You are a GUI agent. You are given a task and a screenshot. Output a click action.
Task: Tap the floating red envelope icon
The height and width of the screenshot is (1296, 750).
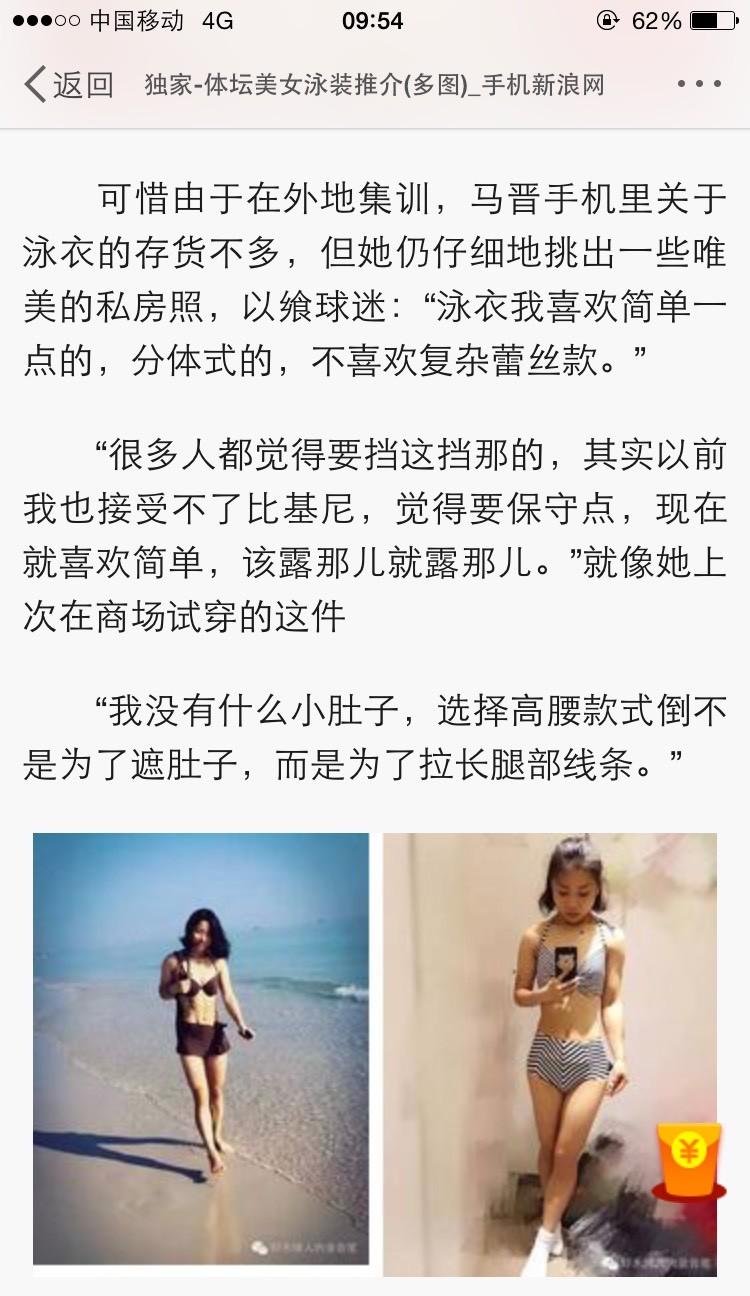click(690, 1158)
